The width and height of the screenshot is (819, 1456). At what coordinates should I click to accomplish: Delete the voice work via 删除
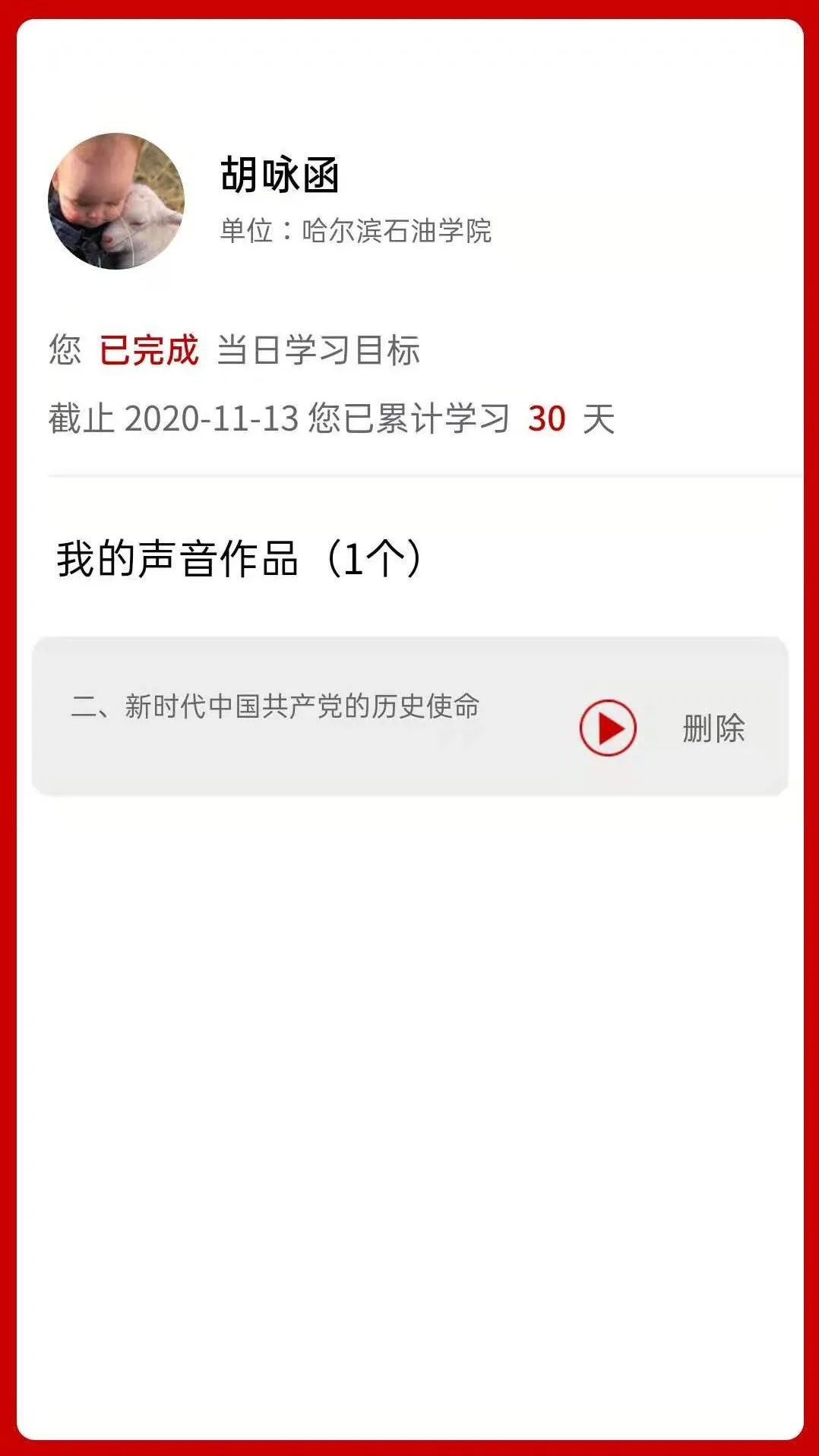(x=713, y=728)
